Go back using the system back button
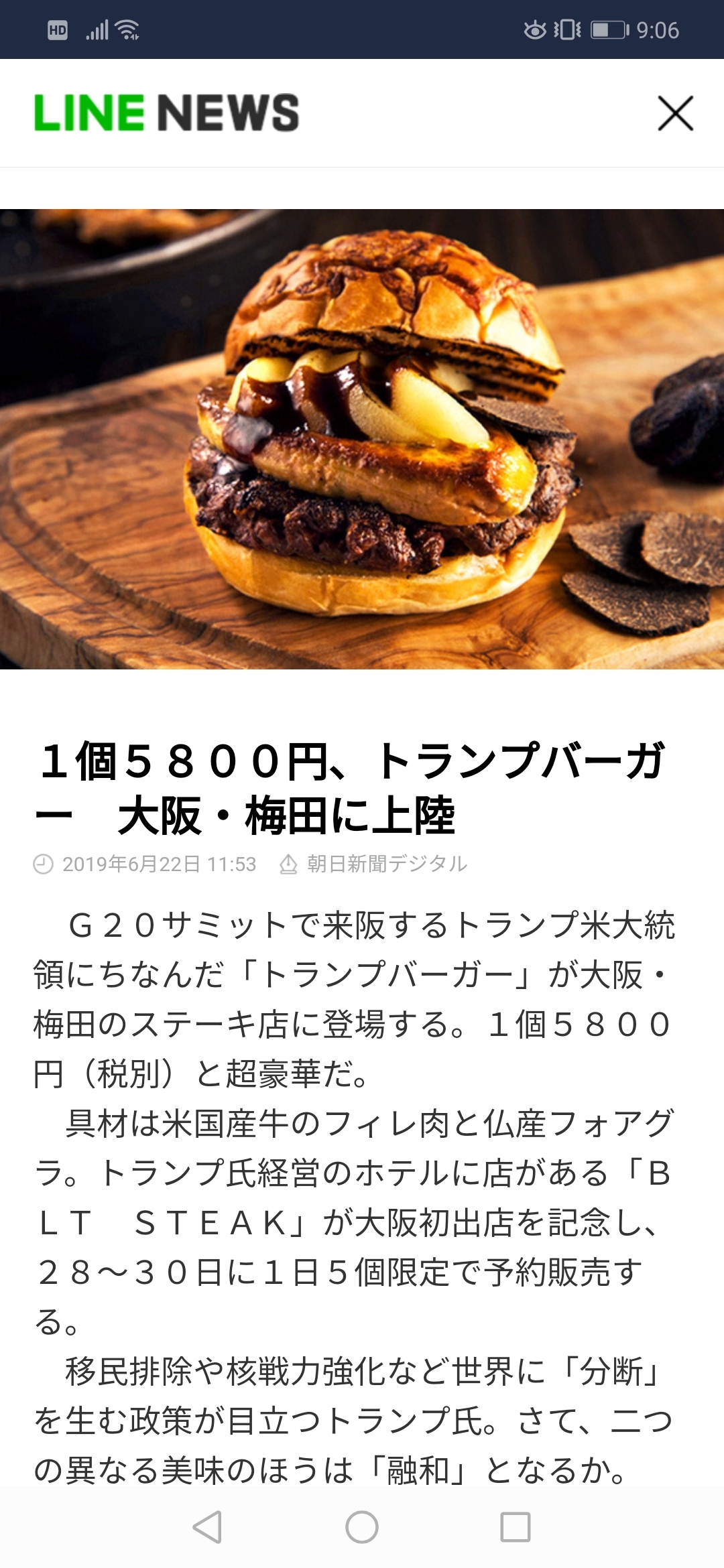 [x=207, y=1527]
